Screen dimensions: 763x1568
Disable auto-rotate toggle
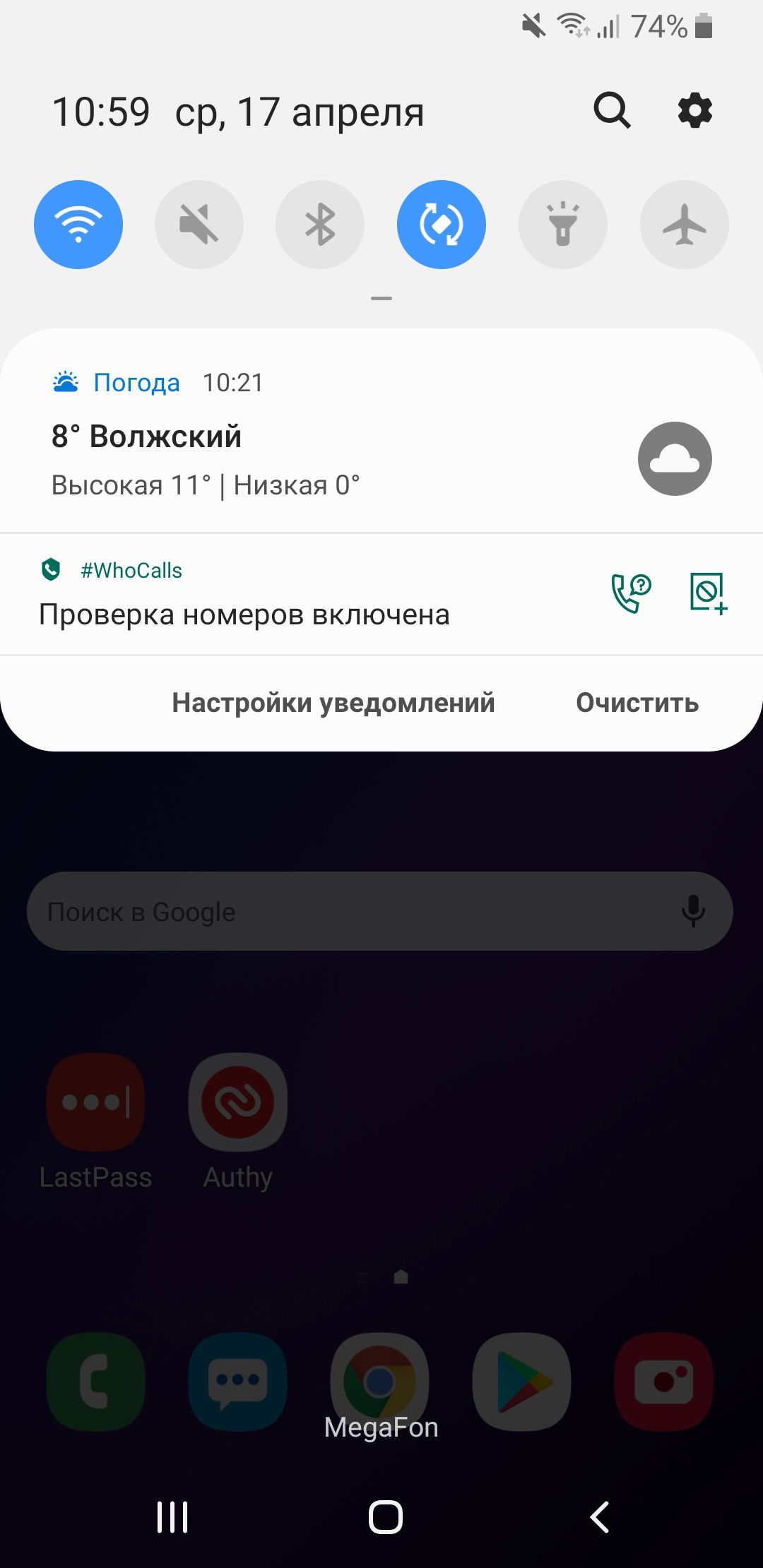click(x=442, y=225)
